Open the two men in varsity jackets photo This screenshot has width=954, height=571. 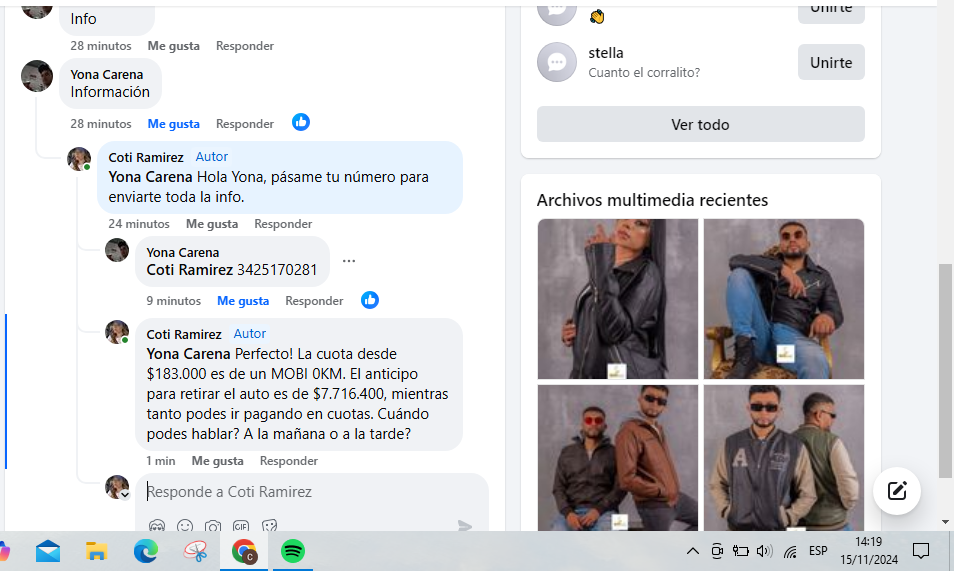(783, 457)
